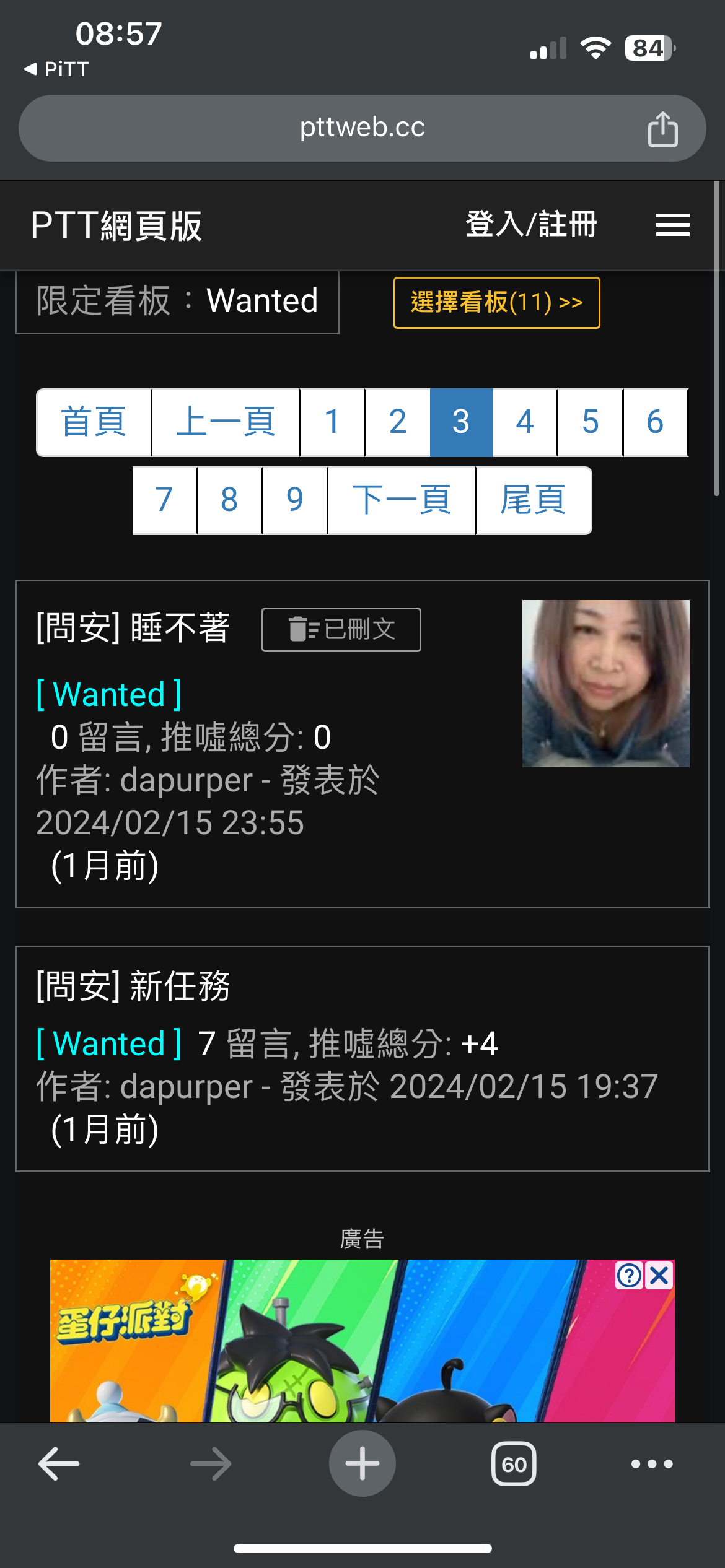Go to 下一頁 next page

pyautogui.click(x=401, y=500)
